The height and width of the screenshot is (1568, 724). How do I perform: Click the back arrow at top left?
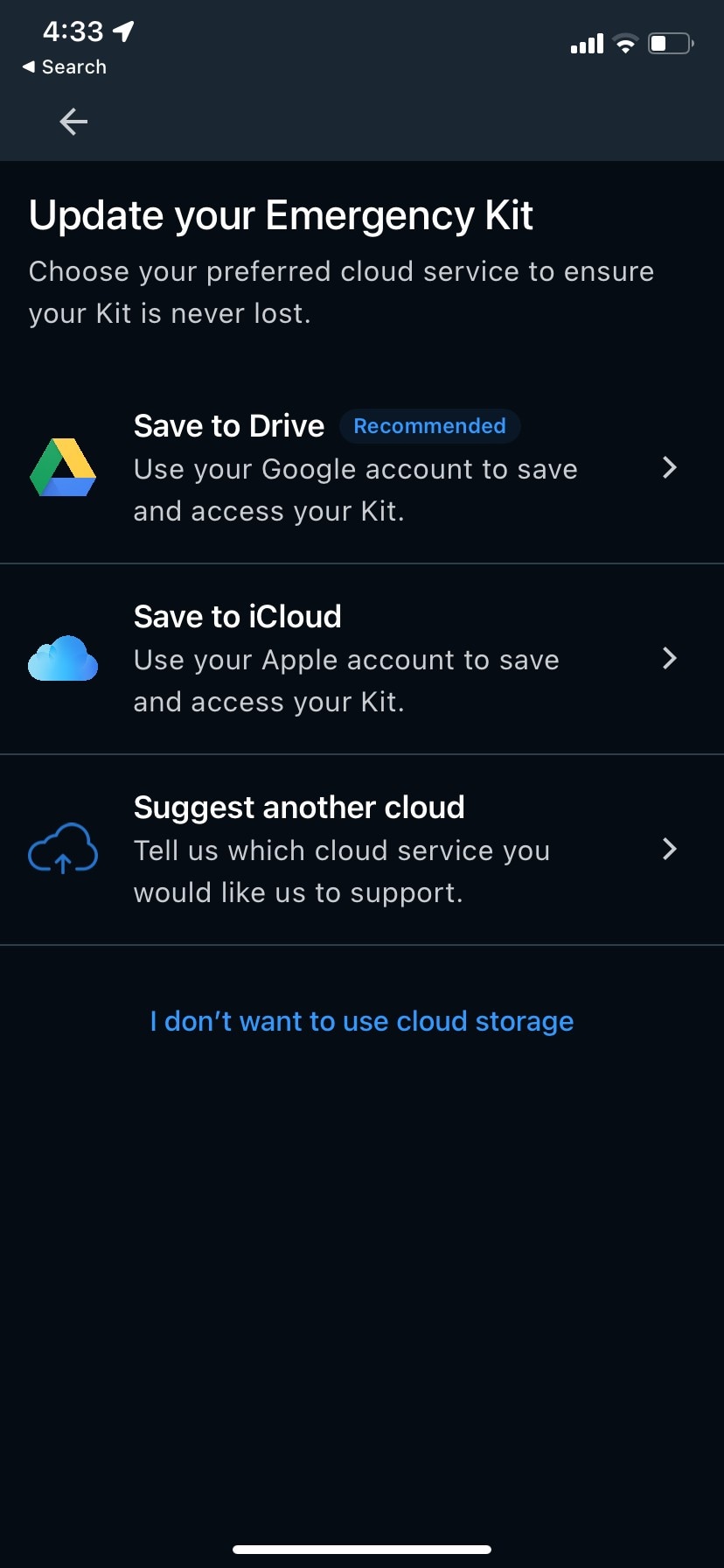(x=73, y=122)
